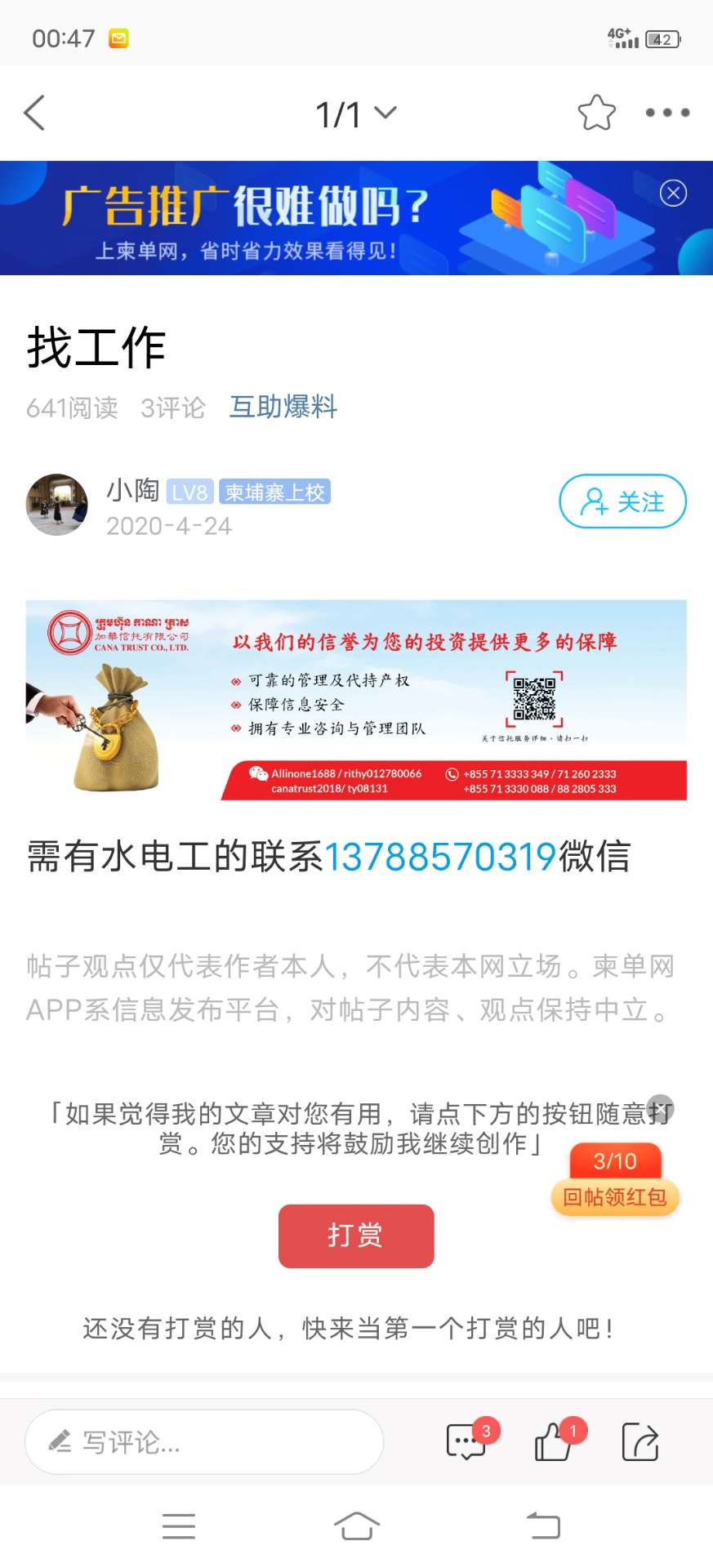Open the 互助爆料 category link
The image size is (713, 1568).
click(x=283, y=406)
